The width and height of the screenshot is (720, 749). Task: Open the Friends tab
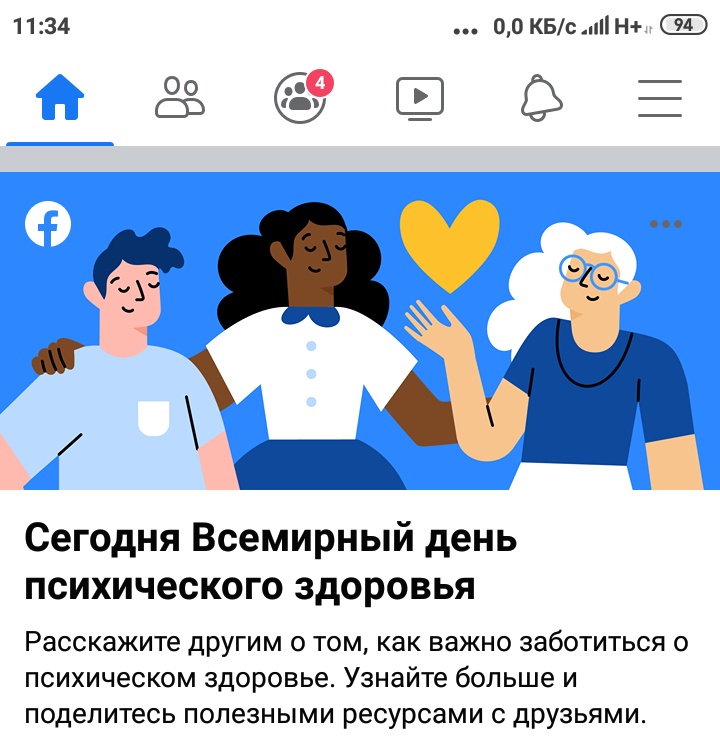click(x=180, y=99)
